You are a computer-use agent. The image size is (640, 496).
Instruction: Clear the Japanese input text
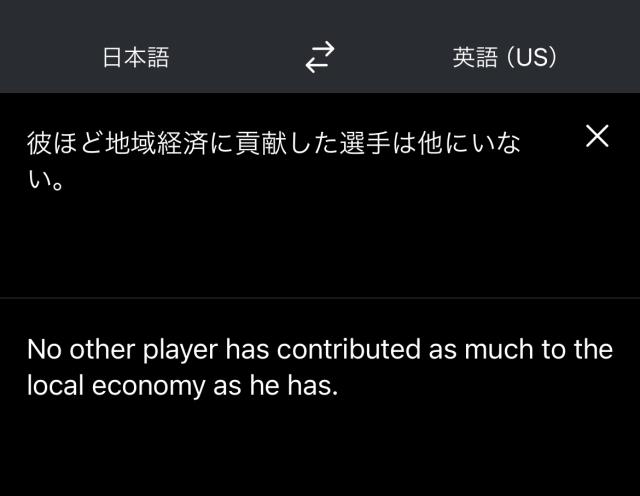tap(597, 136)
